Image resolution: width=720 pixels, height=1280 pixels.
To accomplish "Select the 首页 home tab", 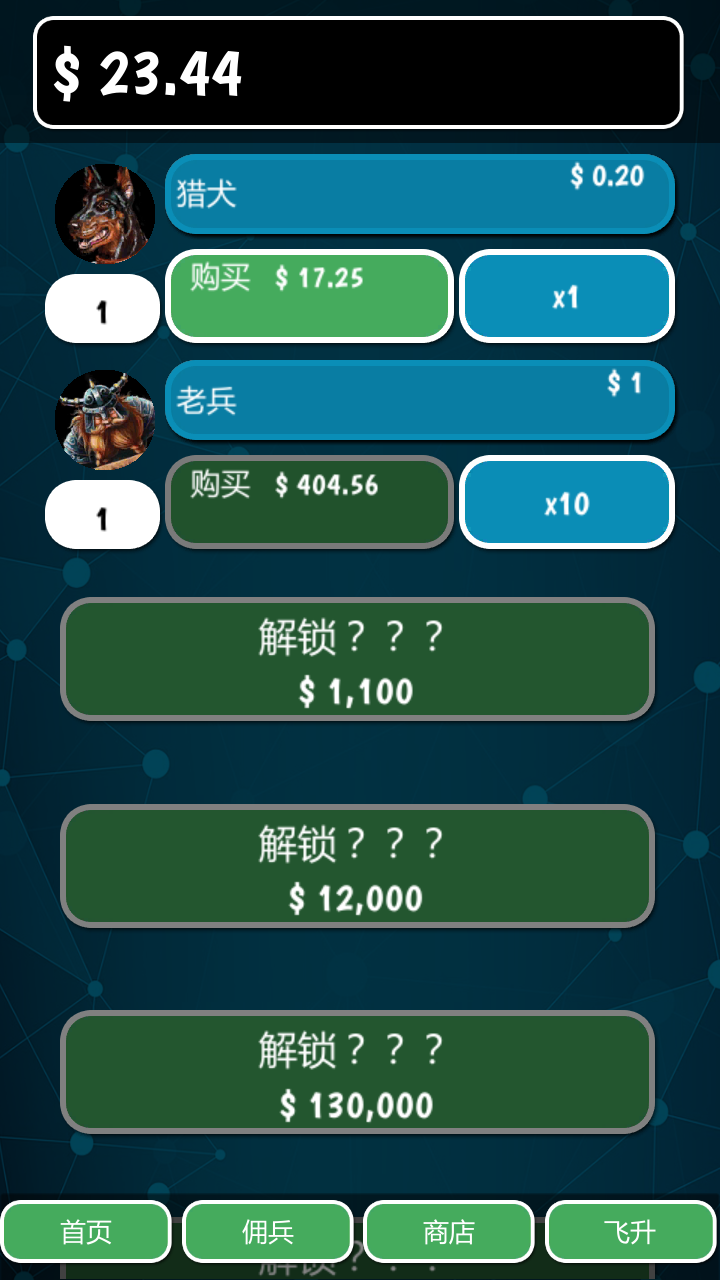I will click(88, 1231).
